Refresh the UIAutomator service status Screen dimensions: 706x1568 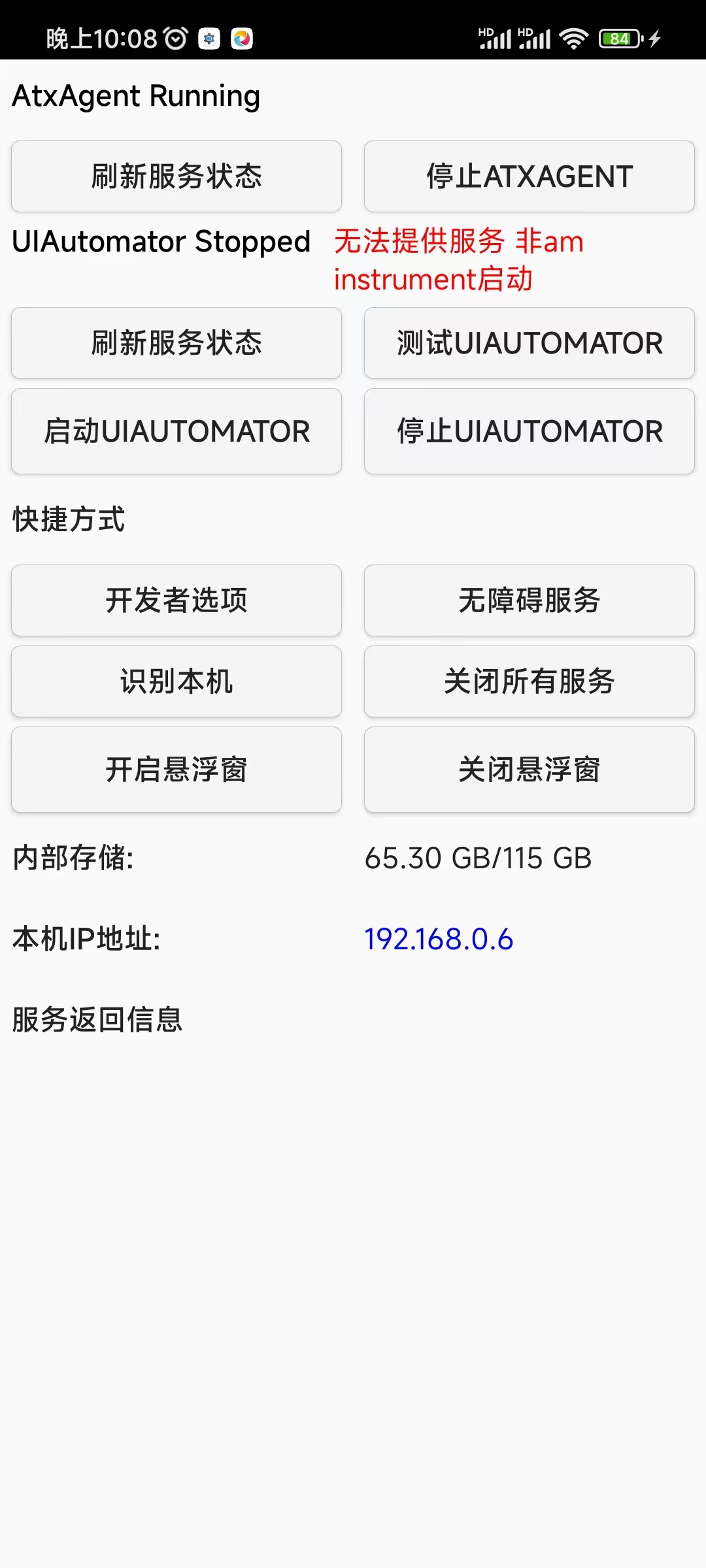tap(176, 343)
